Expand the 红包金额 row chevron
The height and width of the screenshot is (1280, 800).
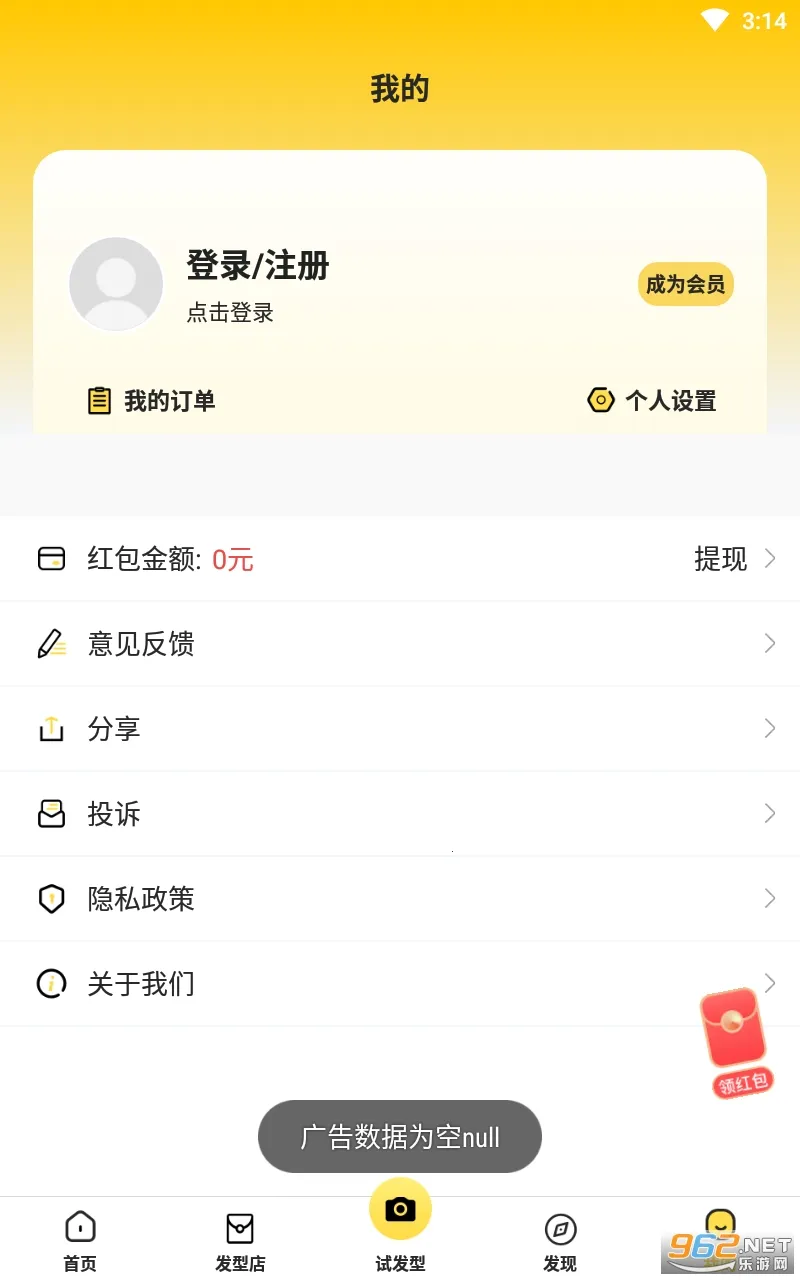click(x=768, y=559)
